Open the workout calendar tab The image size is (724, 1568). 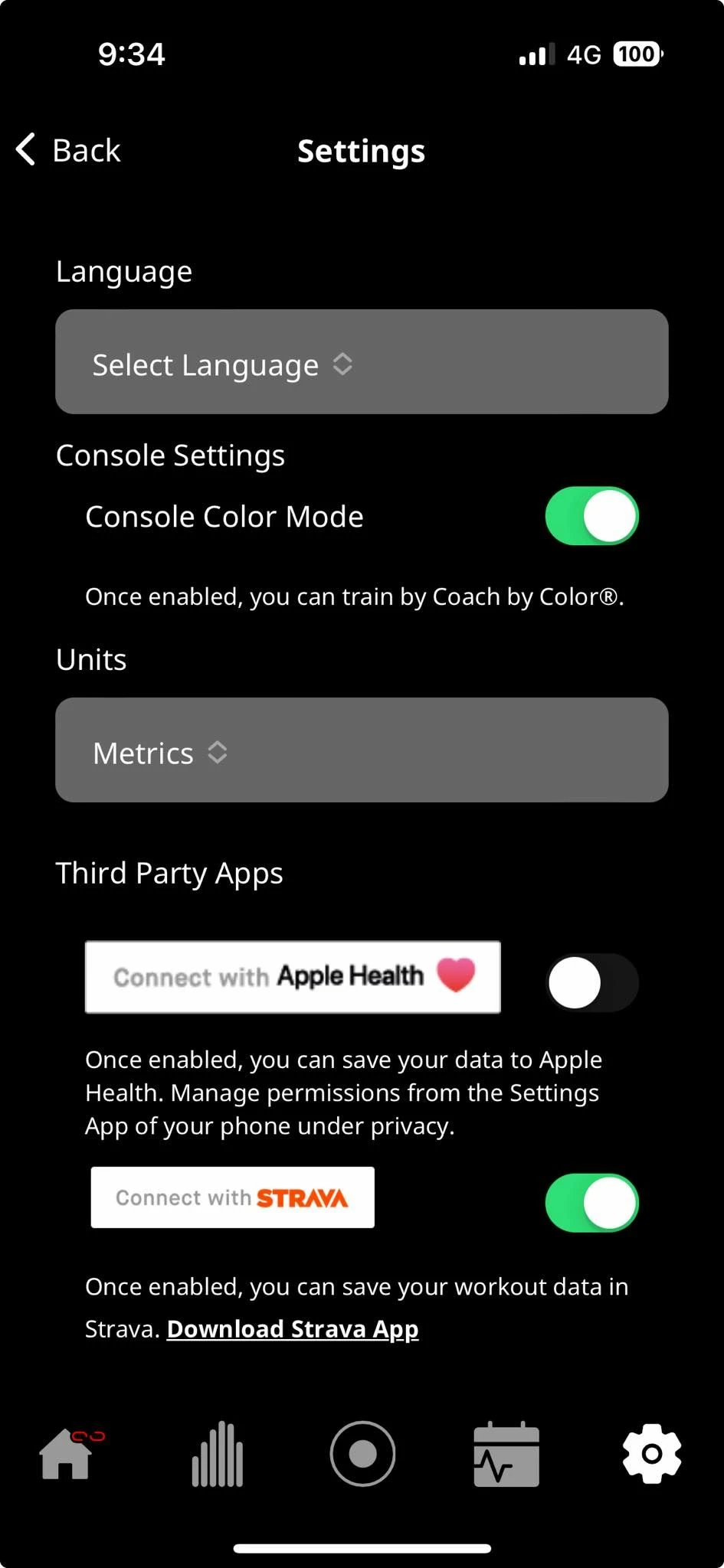pos(506,1453)
